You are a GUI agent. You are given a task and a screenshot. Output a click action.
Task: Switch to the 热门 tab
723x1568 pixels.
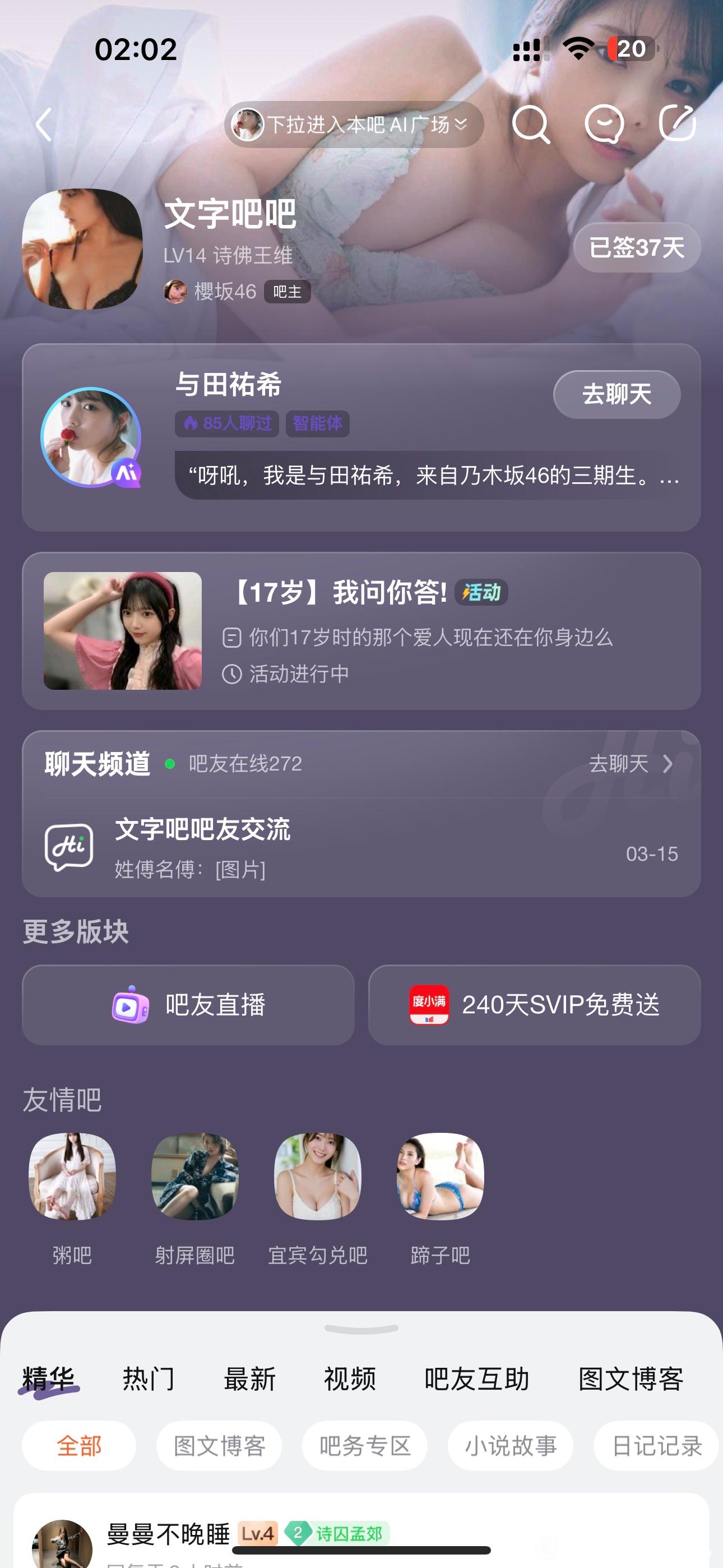tap(149, 1378)
